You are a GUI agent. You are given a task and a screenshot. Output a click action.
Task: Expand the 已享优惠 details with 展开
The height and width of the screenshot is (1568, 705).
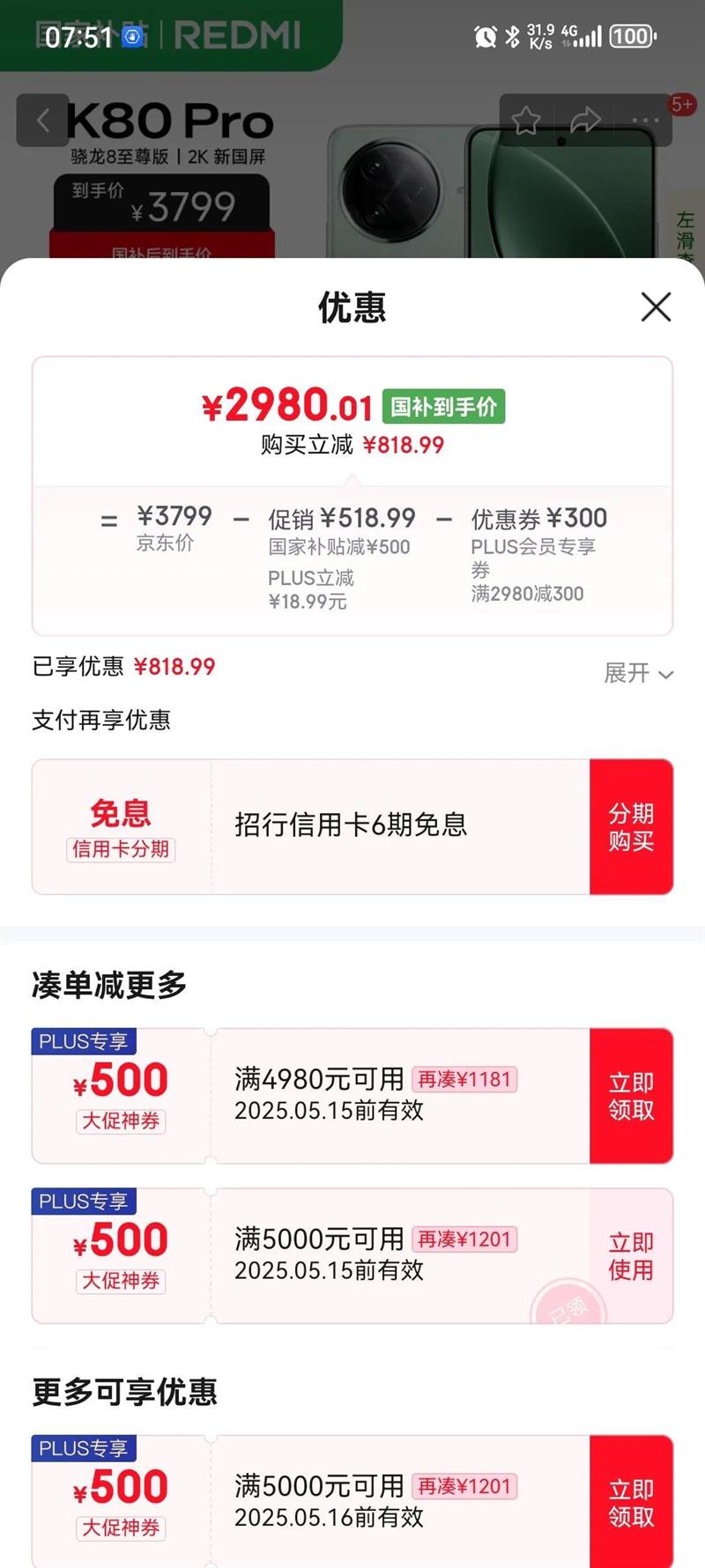(x=638, y=674)
